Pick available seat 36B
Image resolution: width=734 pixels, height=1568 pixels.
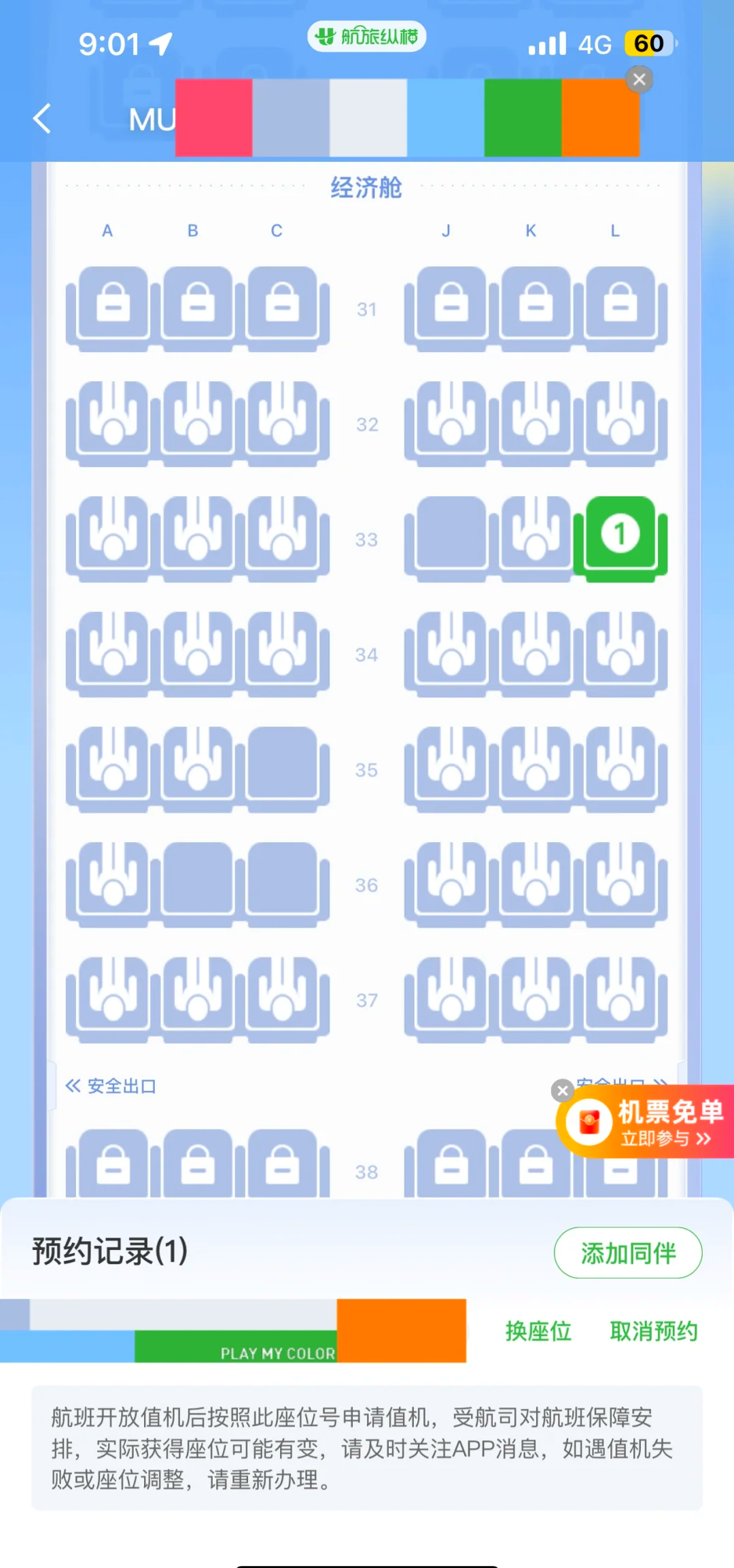pyautogui.click(x=198, y=884)
